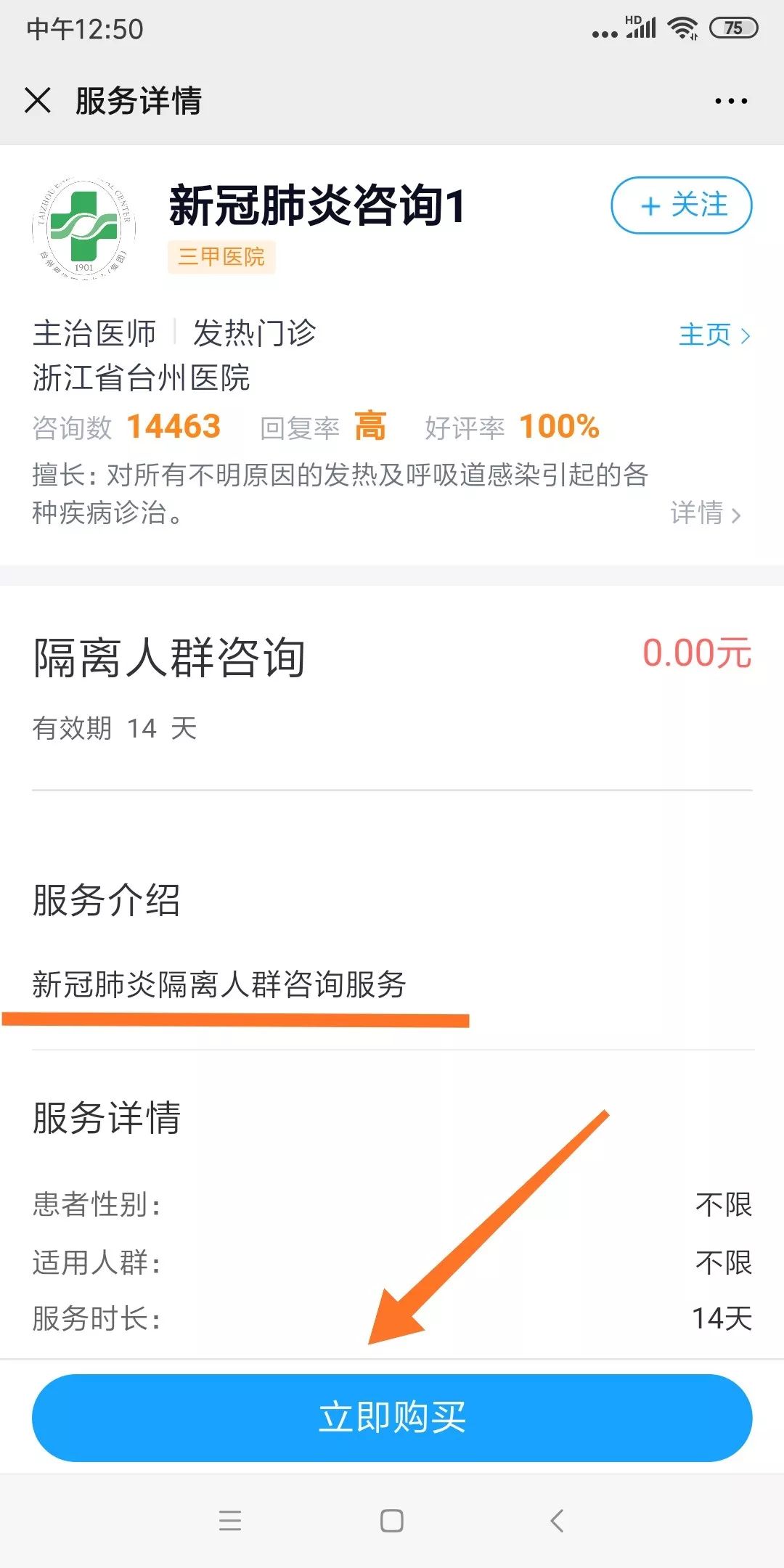Open the system recent apps menu
Image resolution: width=784 pixels, height=1568 pixels.
[x=230, y=1520]
